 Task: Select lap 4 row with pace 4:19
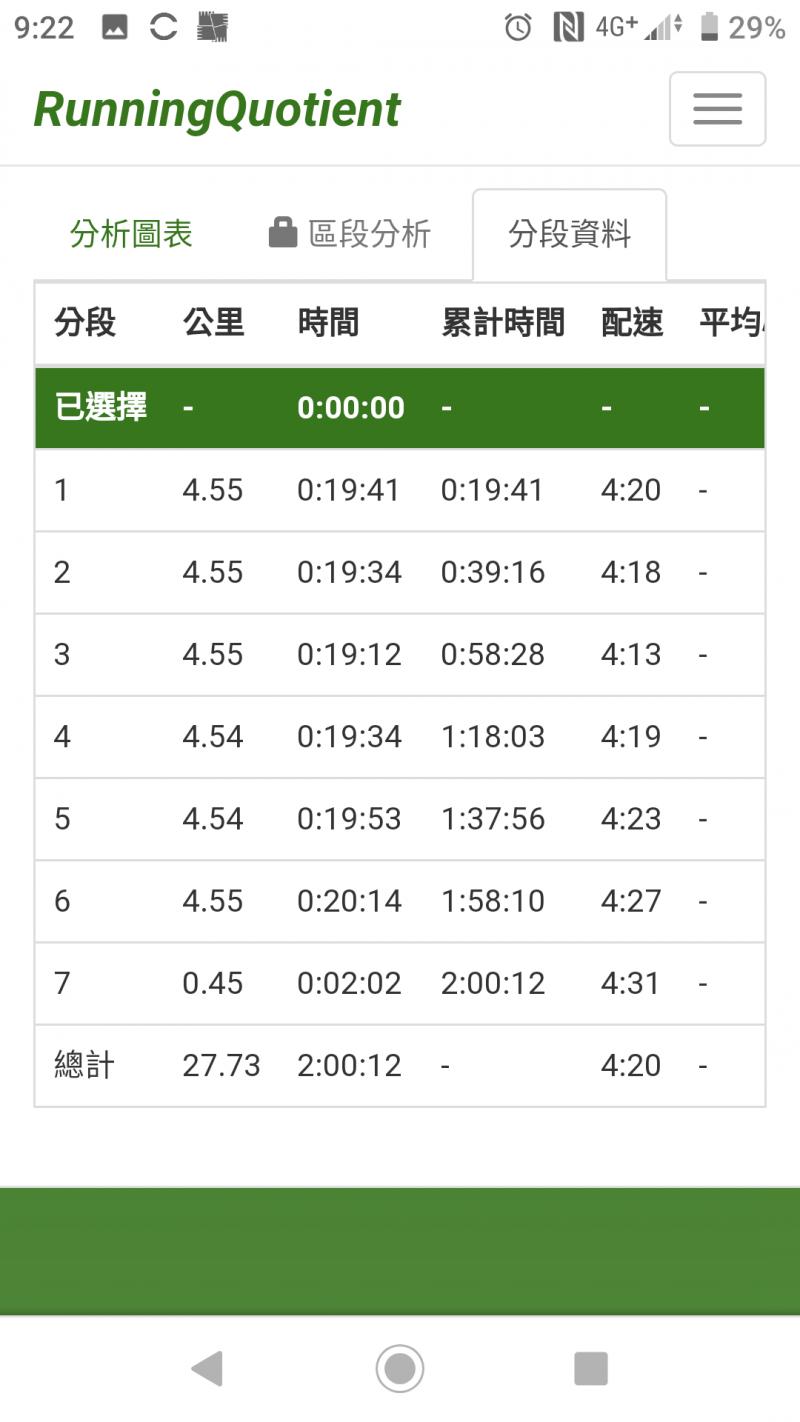pyautogui.click(x=399, y=736)
